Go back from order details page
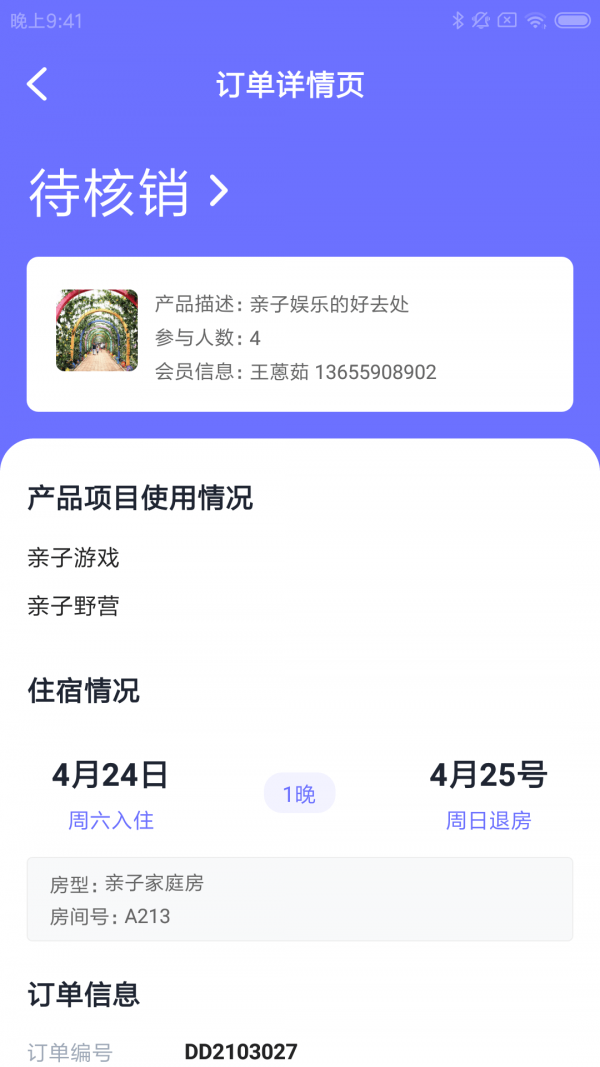The image size is (600, 1067). pos(37,84)
